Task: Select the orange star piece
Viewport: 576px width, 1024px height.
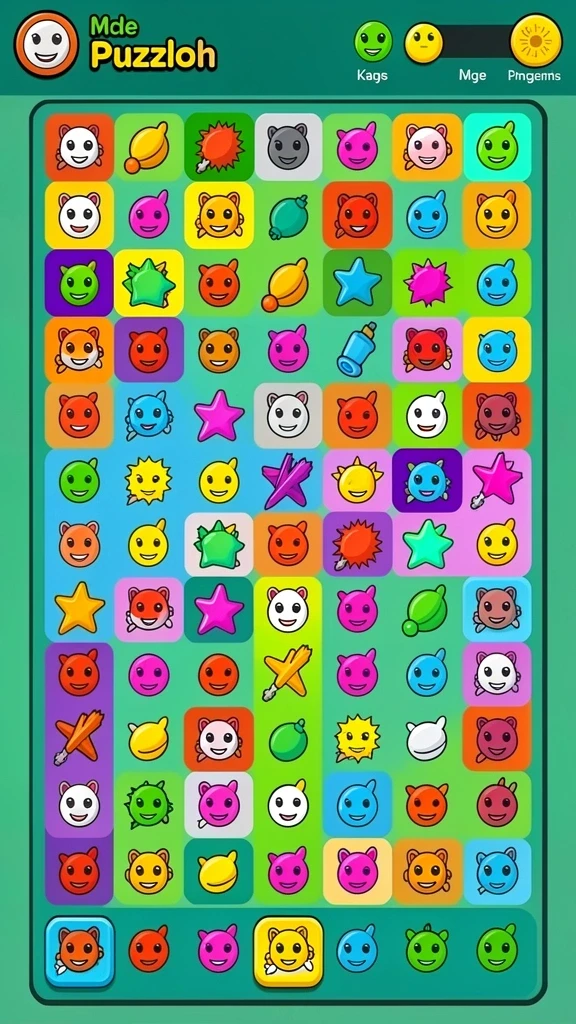Action: [x=80, y=609]
